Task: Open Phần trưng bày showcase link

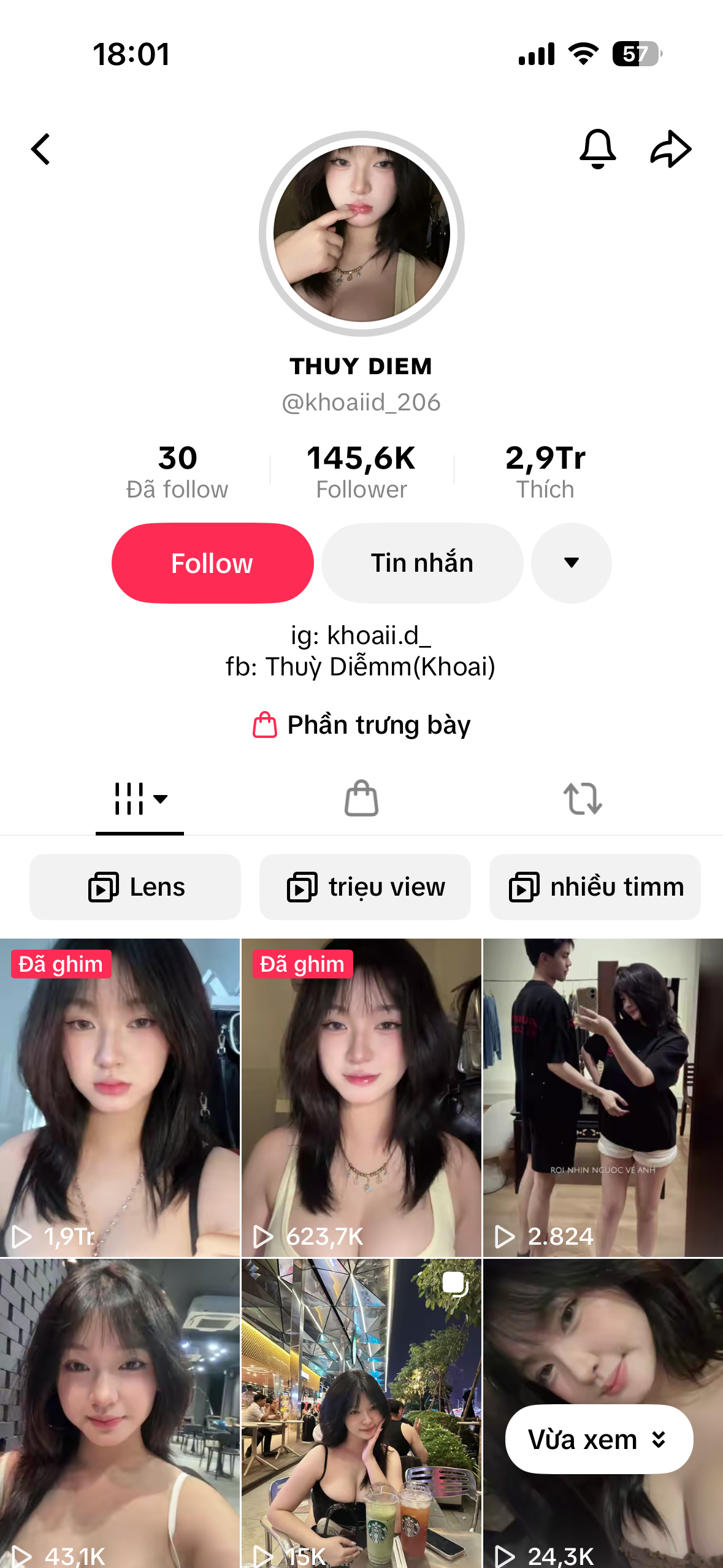Action: (362, 725)
